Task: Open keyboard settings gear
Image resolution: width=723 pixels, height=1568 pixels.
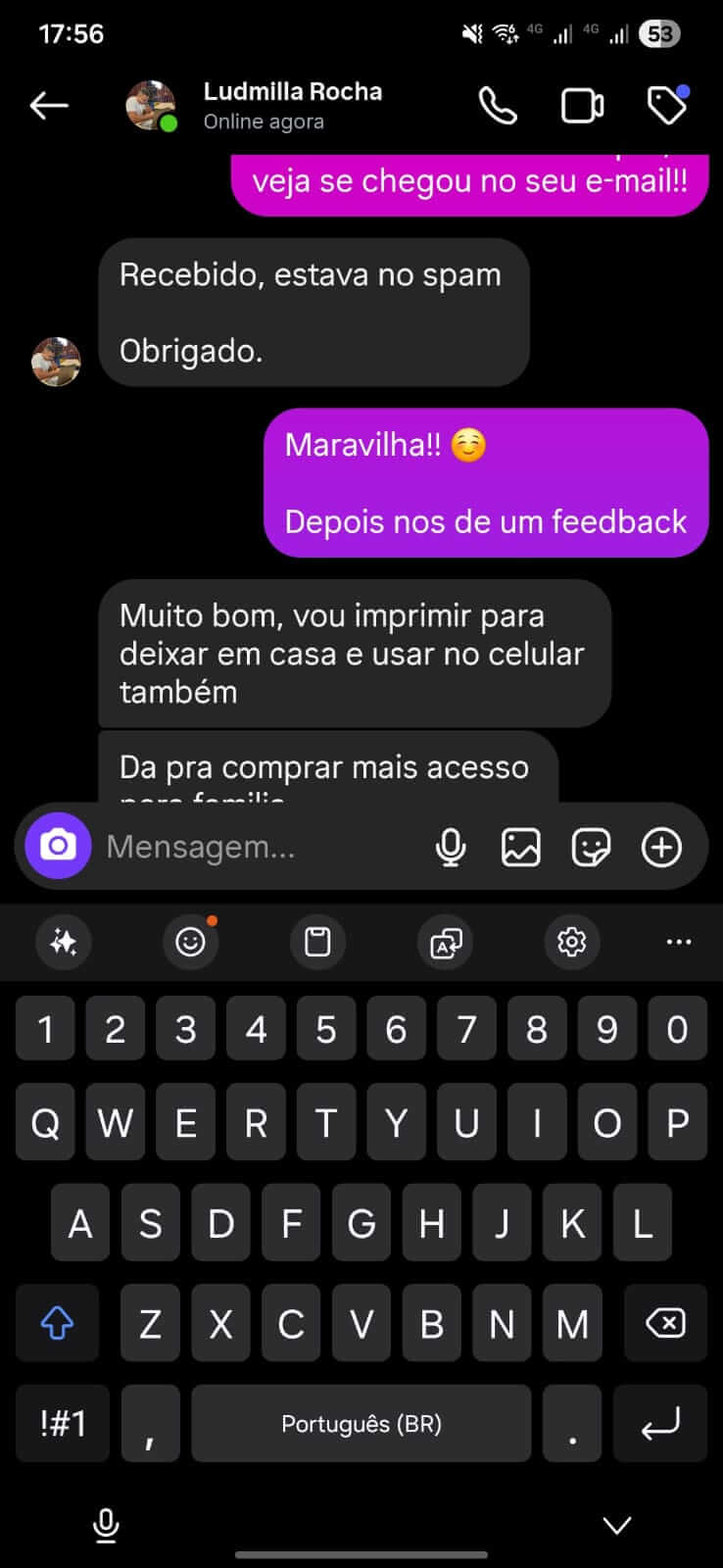Action: tap(571, 942)
